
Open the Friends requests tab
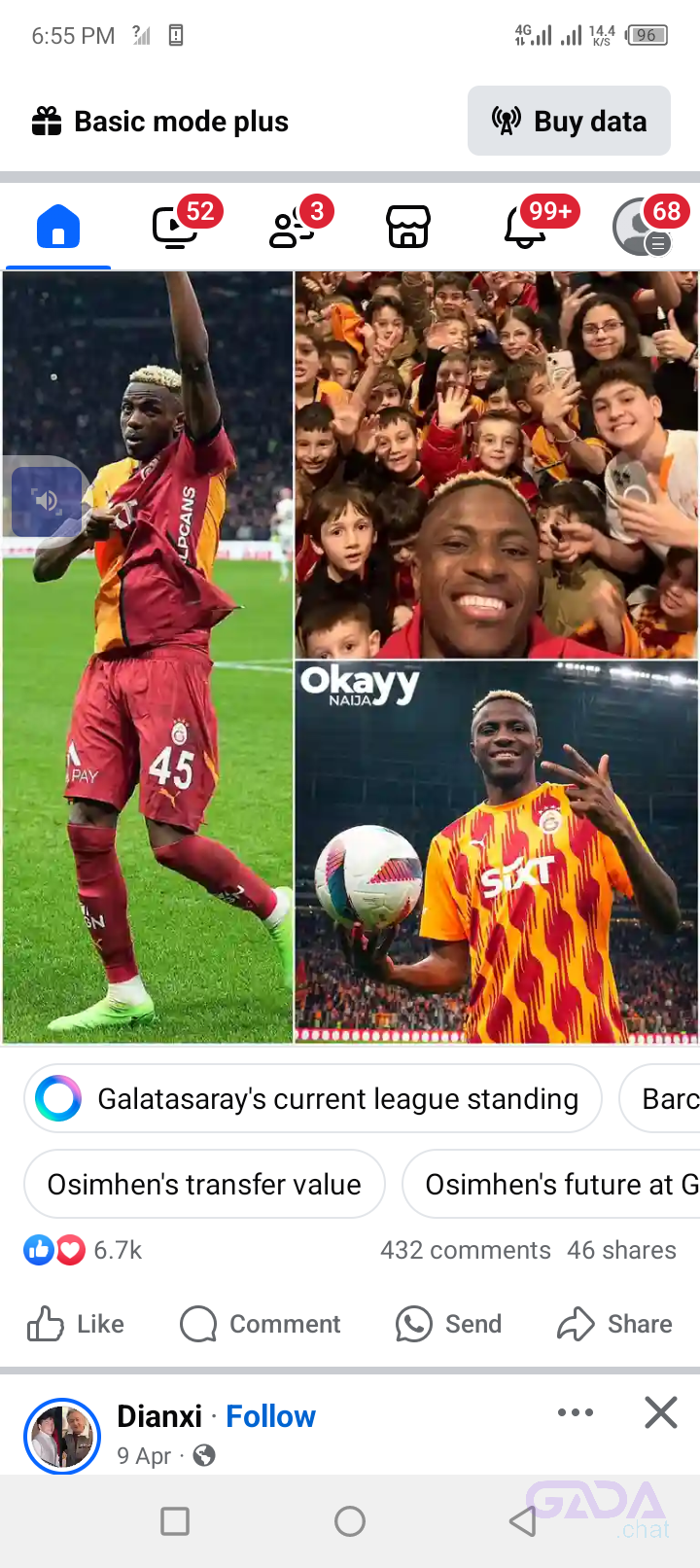click(292, 228)
